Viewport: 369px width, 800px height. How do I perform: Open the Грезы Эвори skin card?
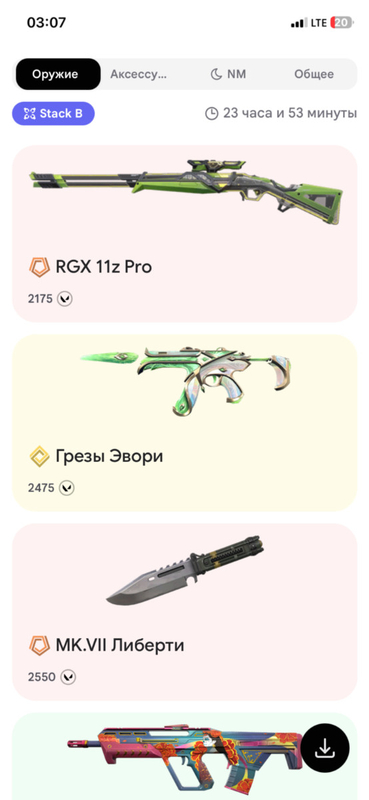pyautogui.click(x=184, y=422)
